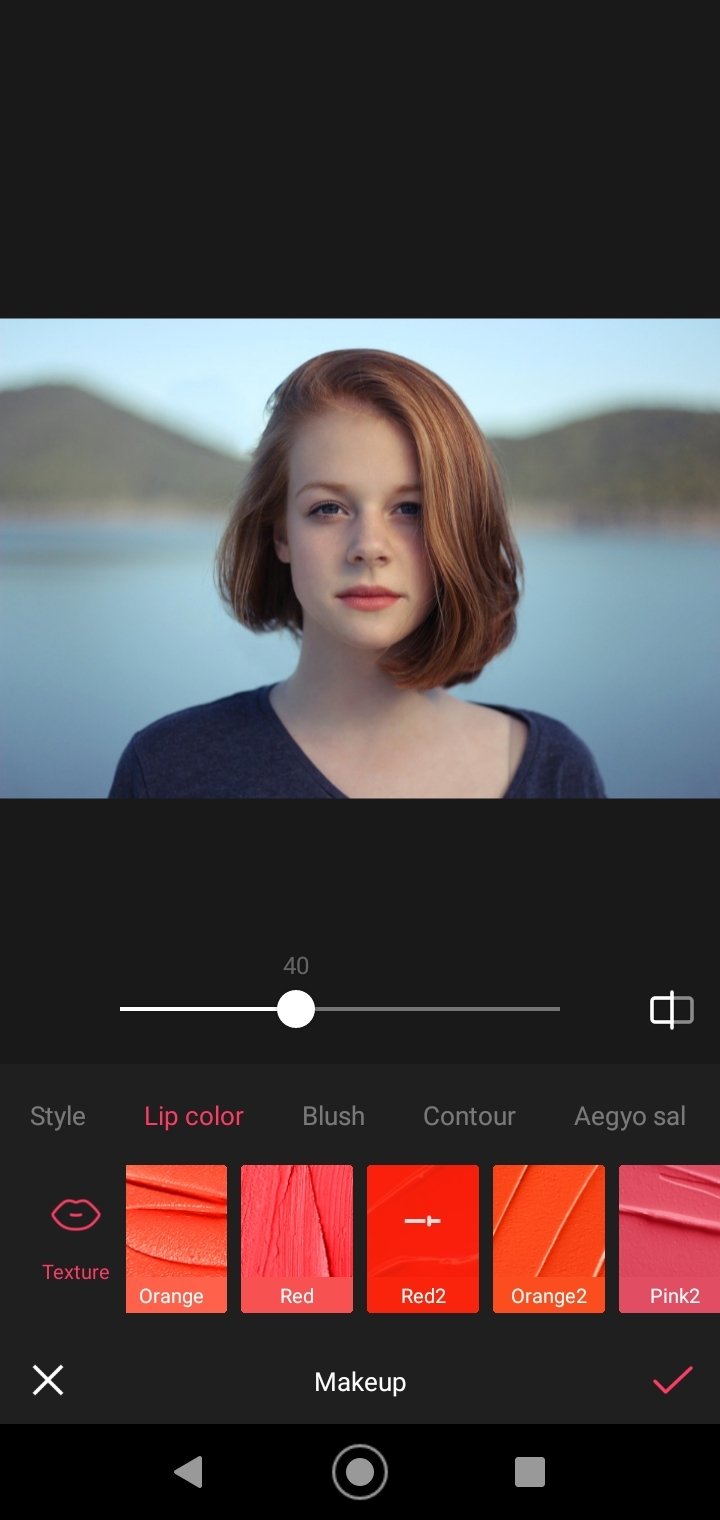Open the Contour tab

click(469, 1116)
